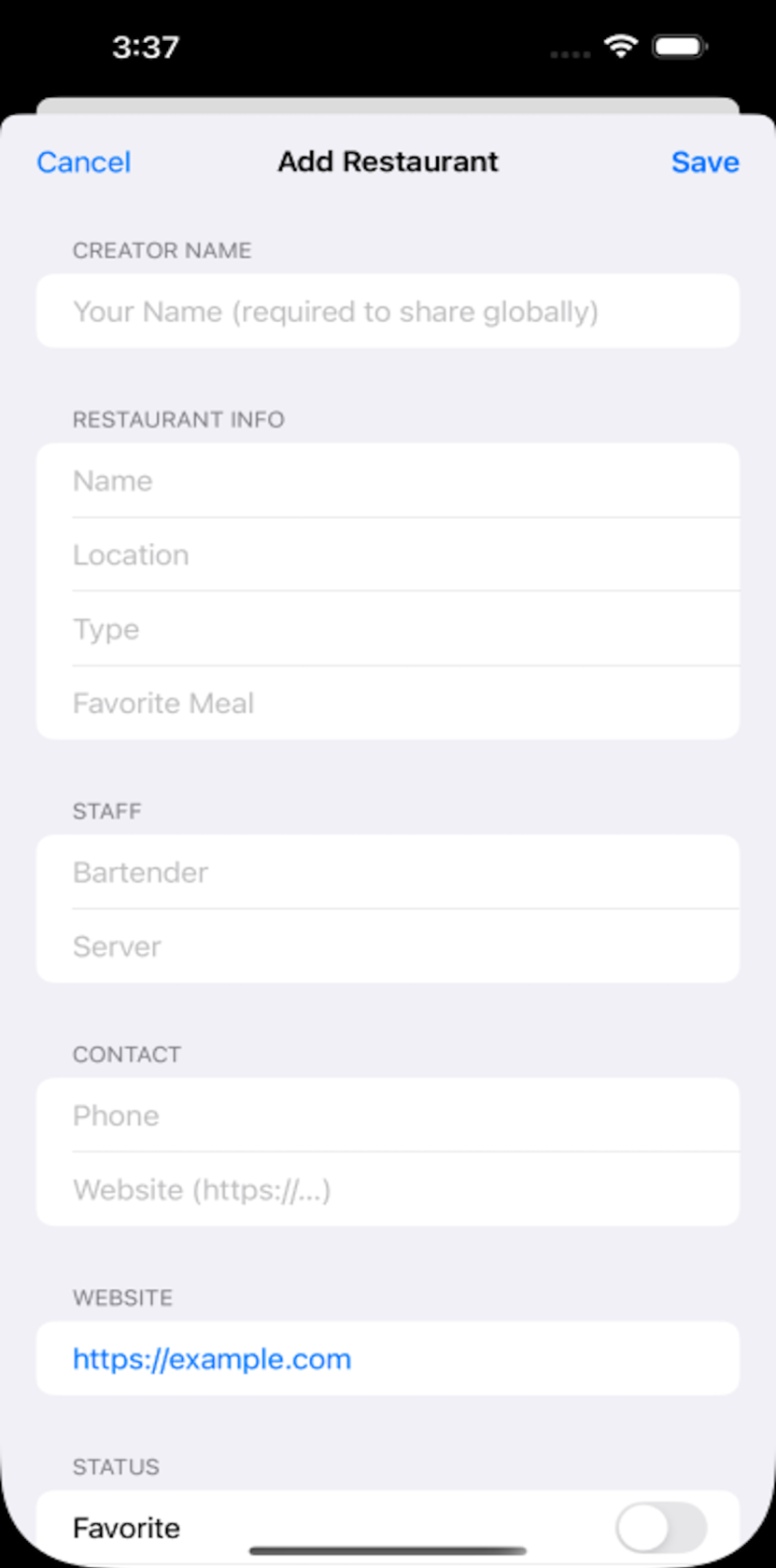Open the https://example.com link
776x1568 pixels.
coord(212,1359)
